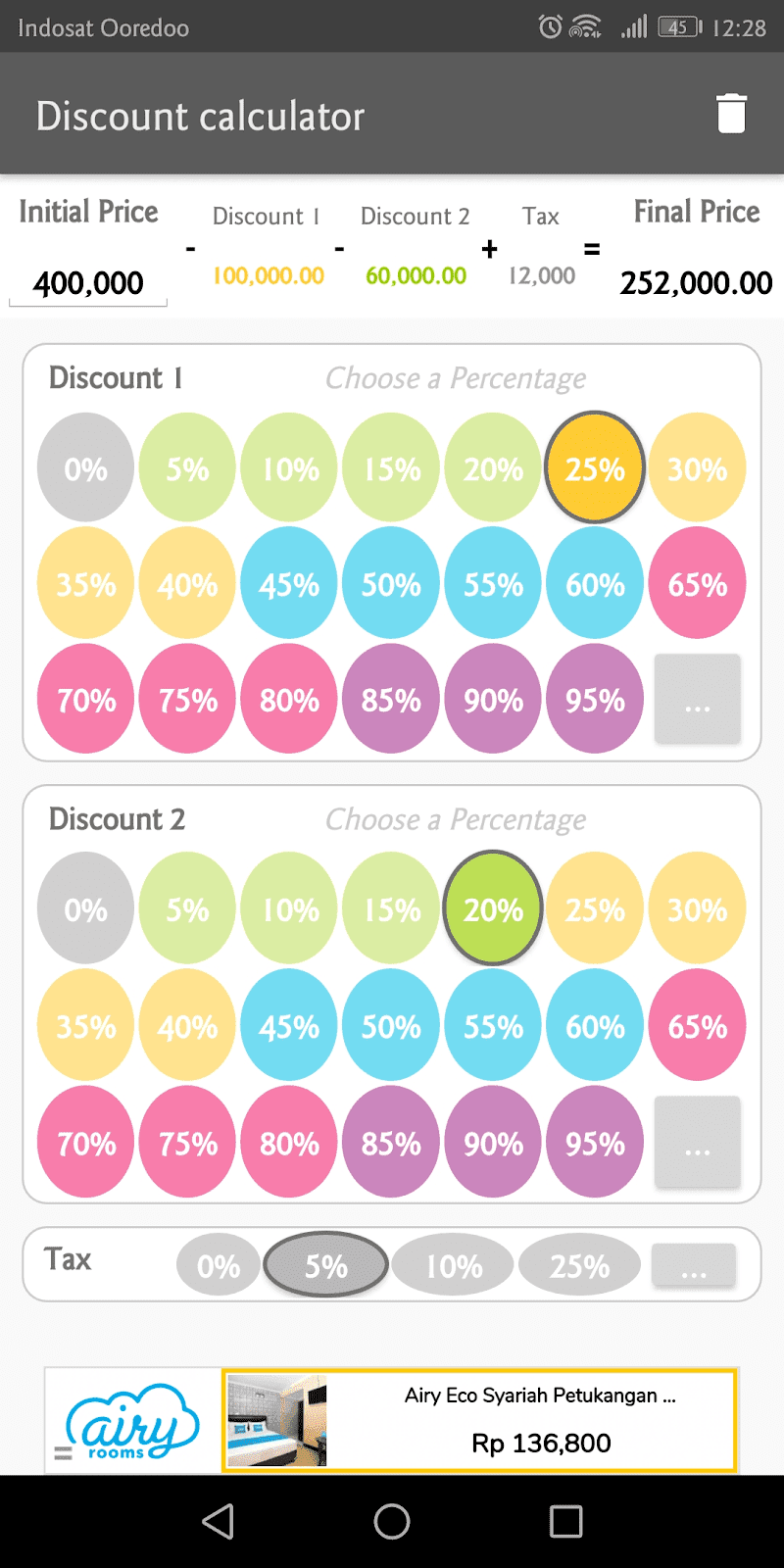Set Tax to 0%
784x1568 pixels.
[218, 1265]
